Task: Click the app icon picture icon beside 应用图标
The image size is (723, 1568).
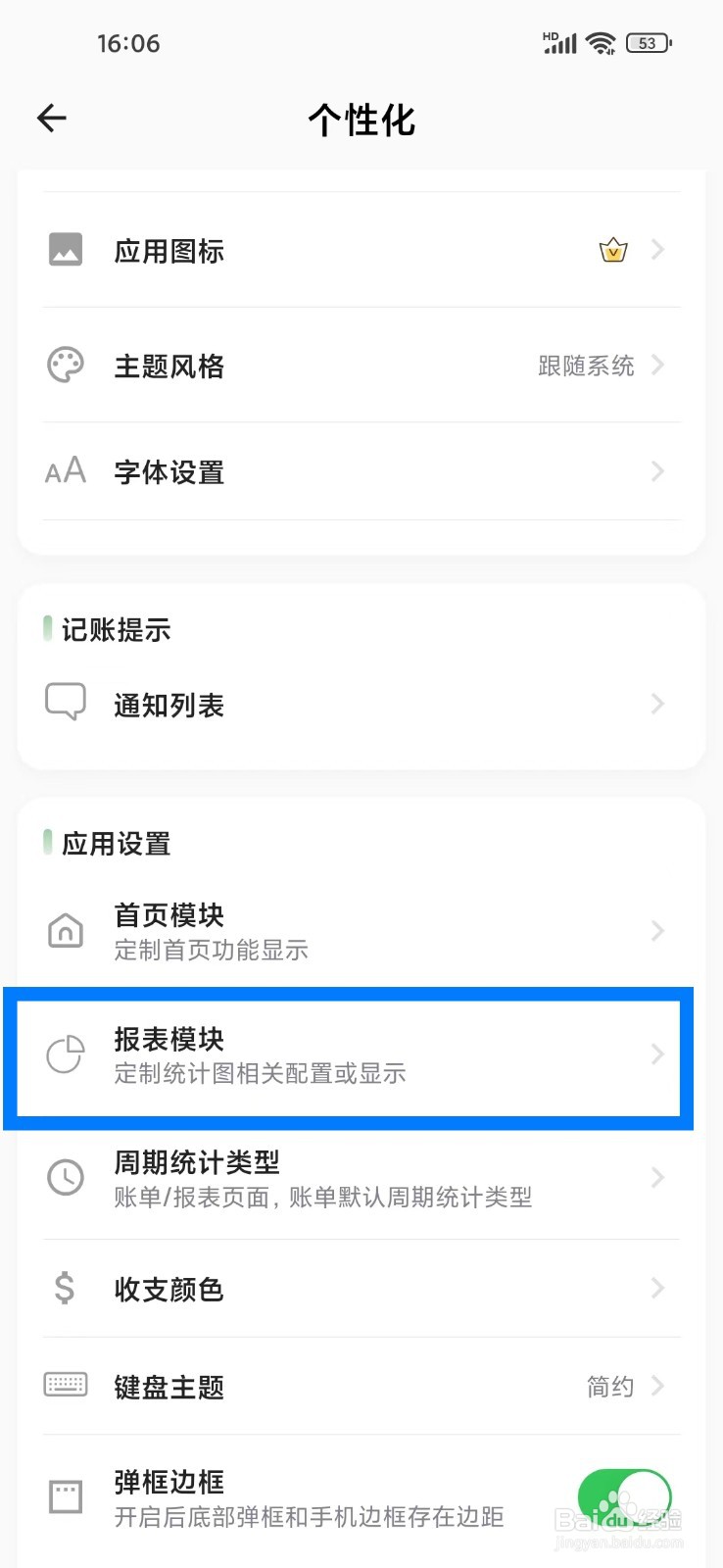Action: (x=65, y=250)
